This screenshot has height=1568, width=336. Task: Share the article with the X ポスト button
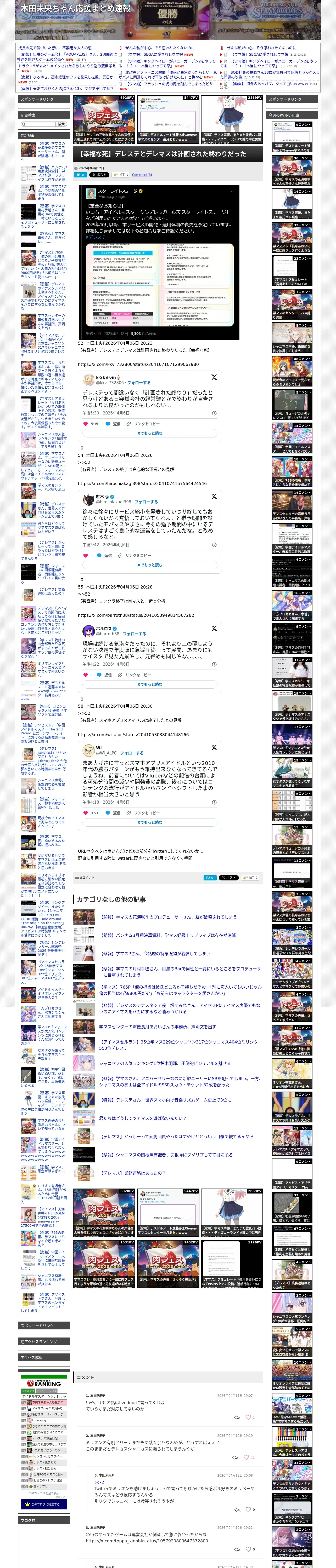[x=99, y=175]
